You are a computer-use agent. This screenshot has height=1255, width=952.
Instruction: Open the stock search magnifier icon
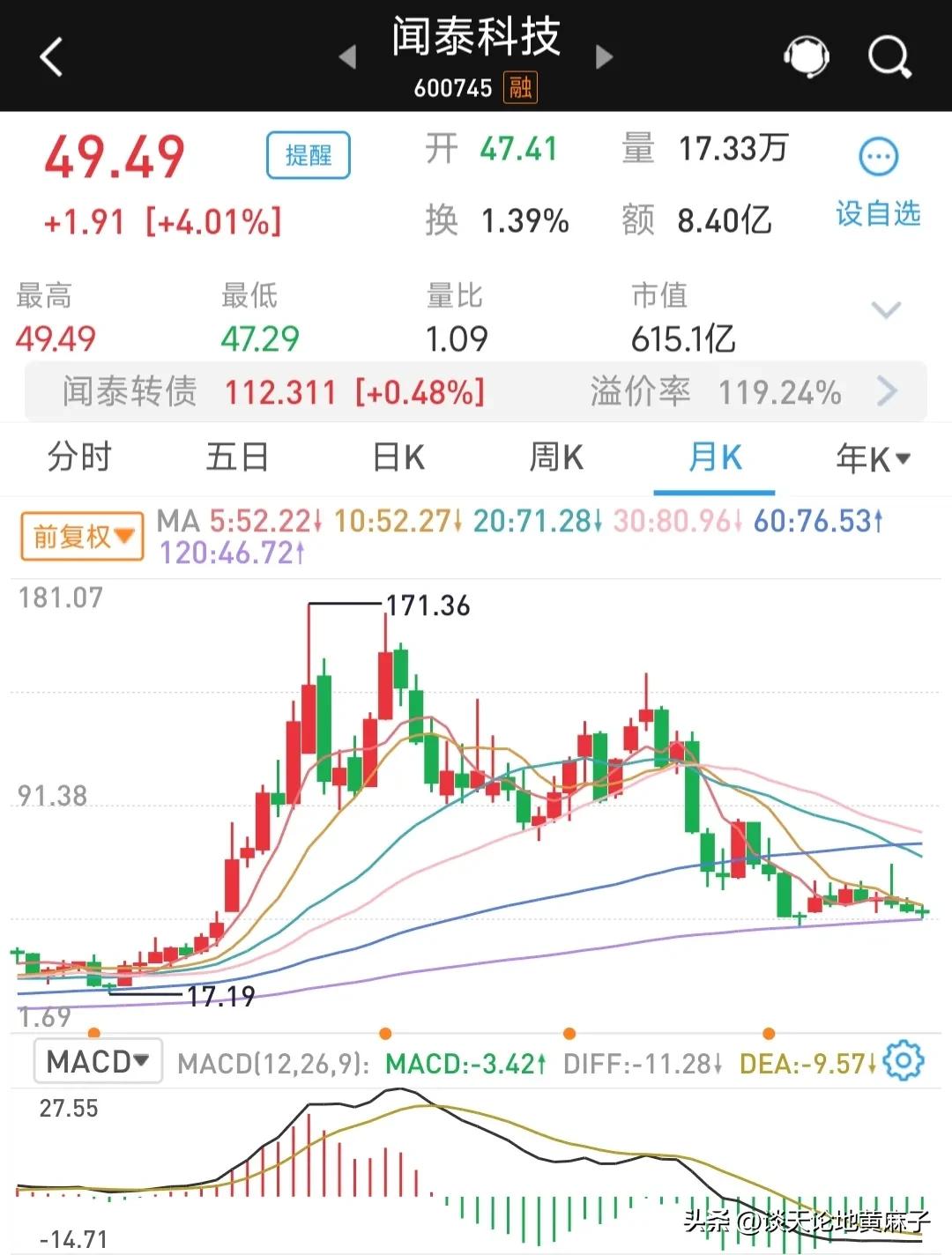(x=890, y=55)
